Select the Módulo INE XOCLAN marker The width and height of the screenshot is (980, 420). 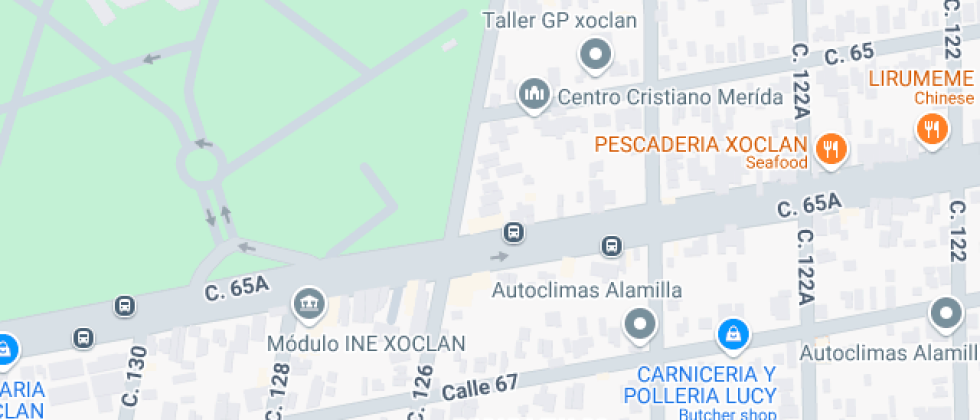[x=309, y=306]
